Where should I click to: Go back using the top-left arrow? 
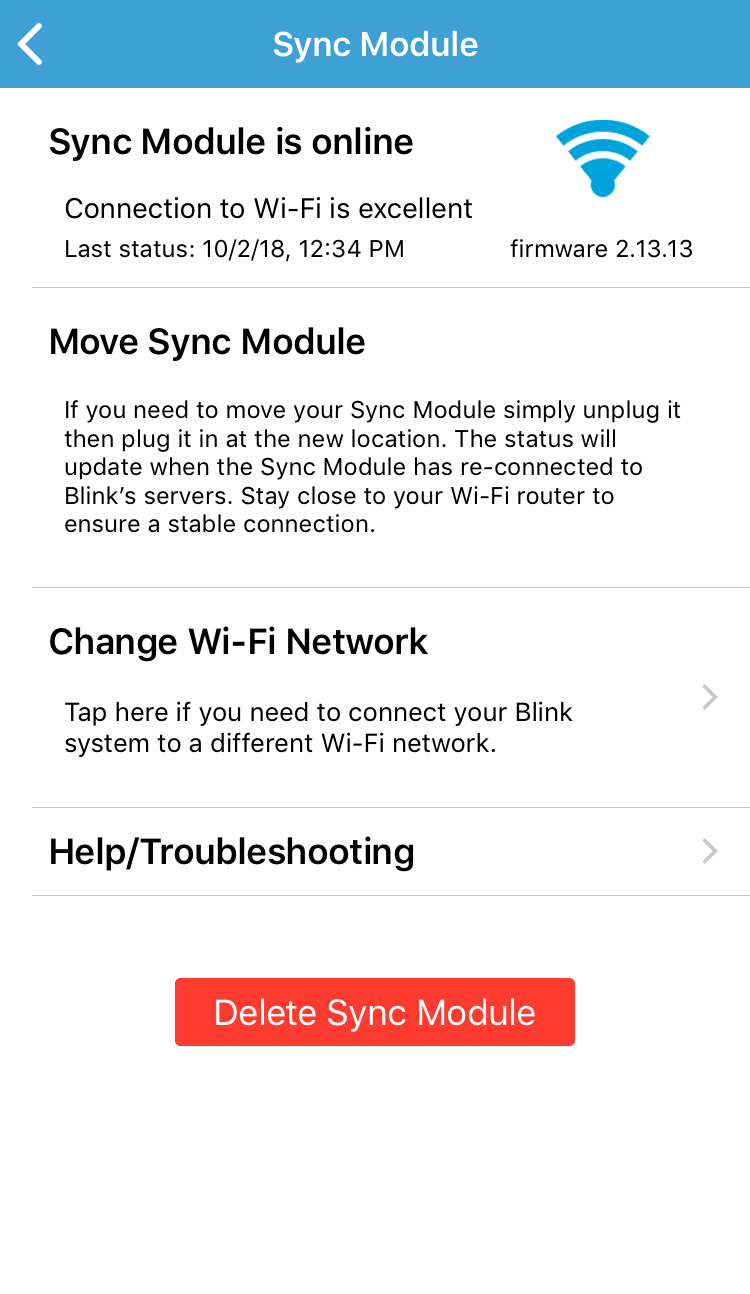click(31, 45)
